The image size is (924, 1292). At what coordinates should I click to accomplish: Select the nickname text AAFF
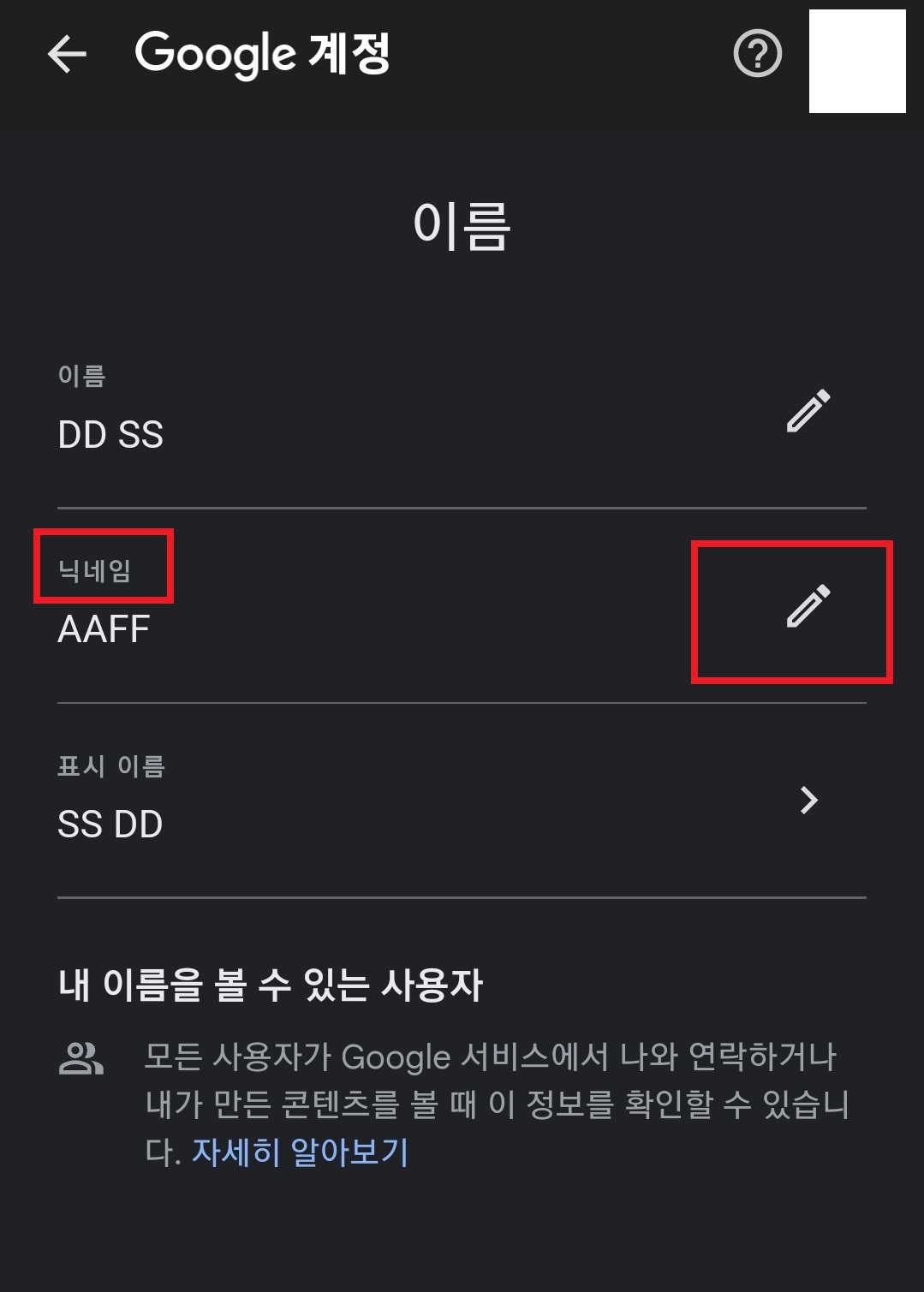click(104, 631)
